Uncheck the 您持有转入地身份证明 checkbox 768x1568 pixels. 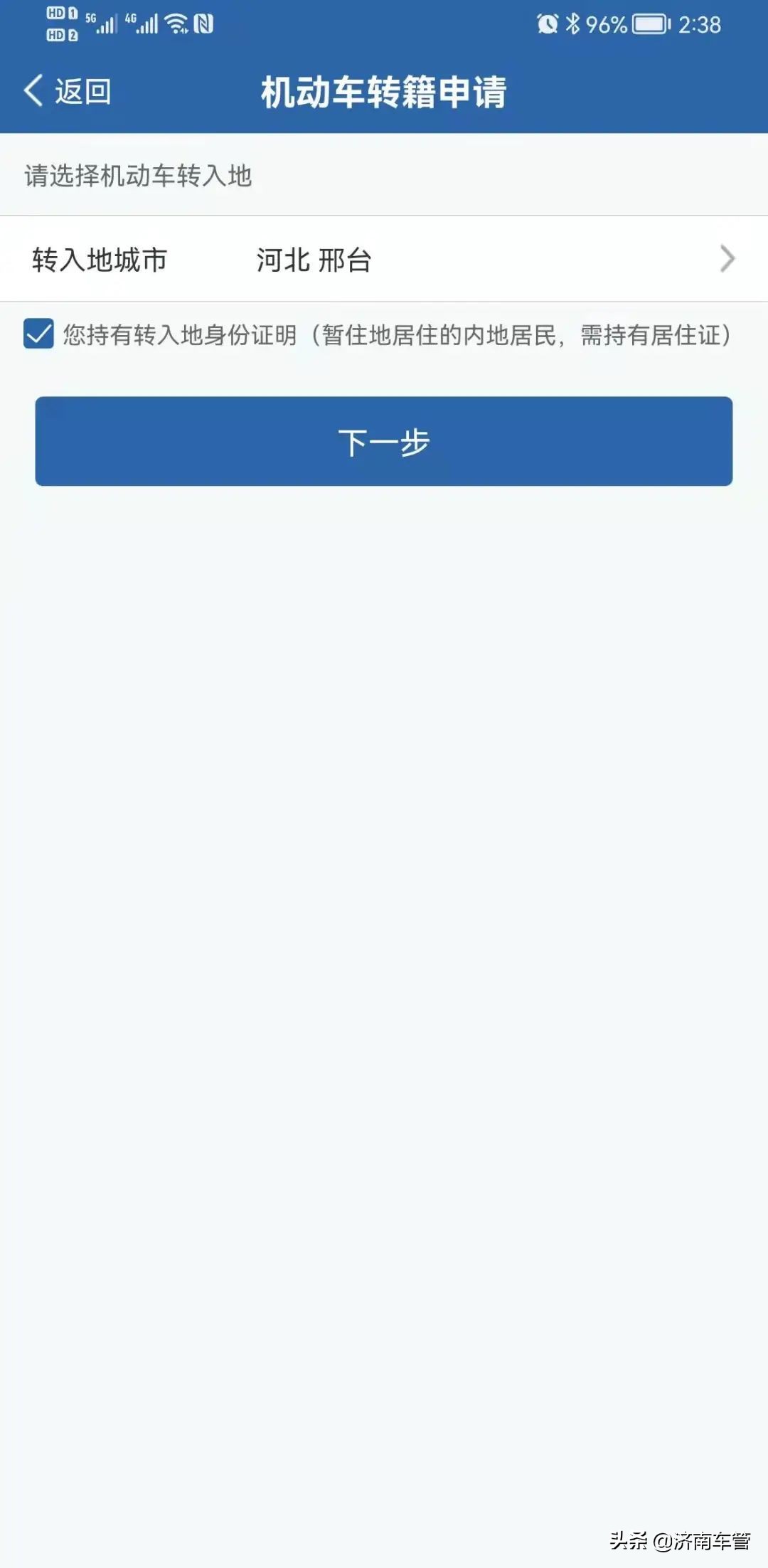click(38, 334)
